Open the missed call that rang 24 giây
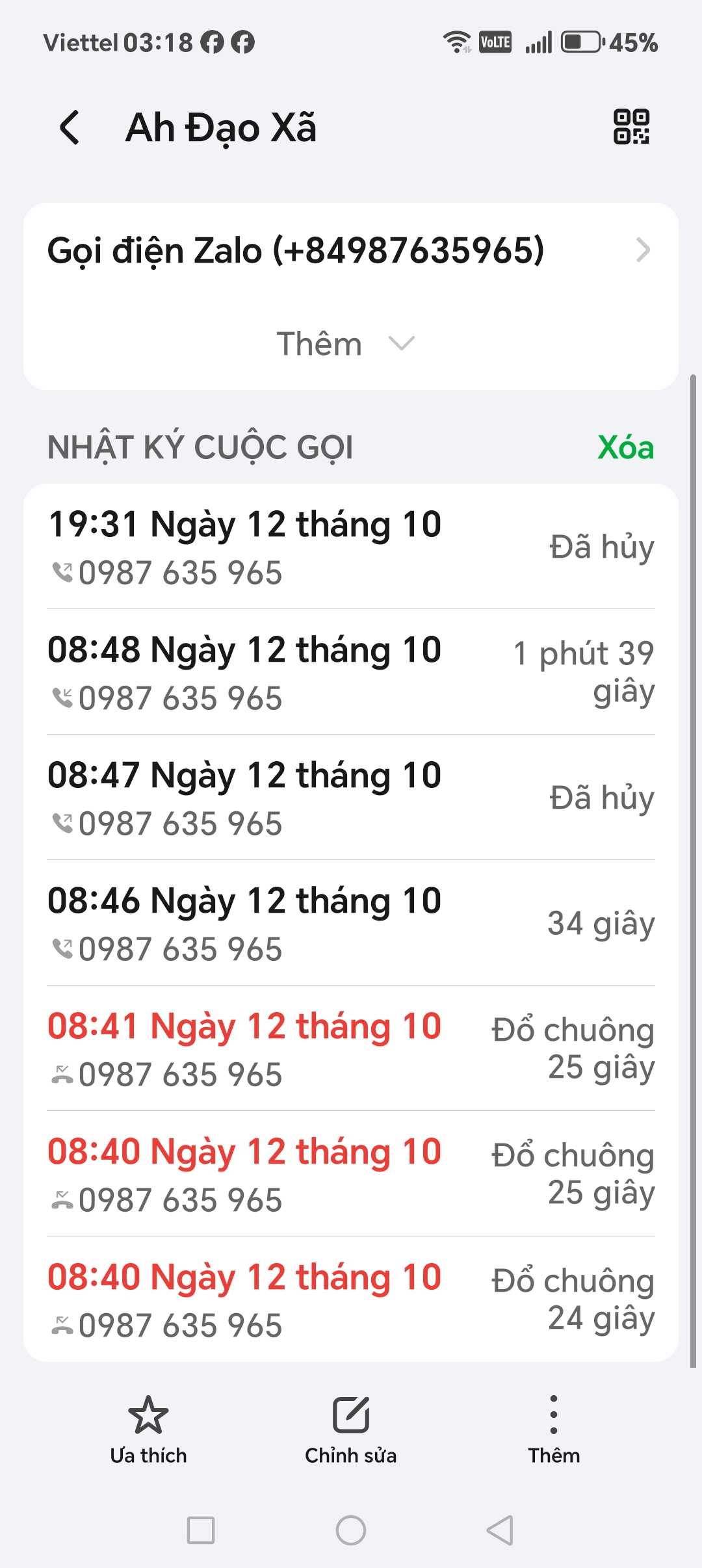Screen dimensions: 702x1568 [x=351, y=1300]
